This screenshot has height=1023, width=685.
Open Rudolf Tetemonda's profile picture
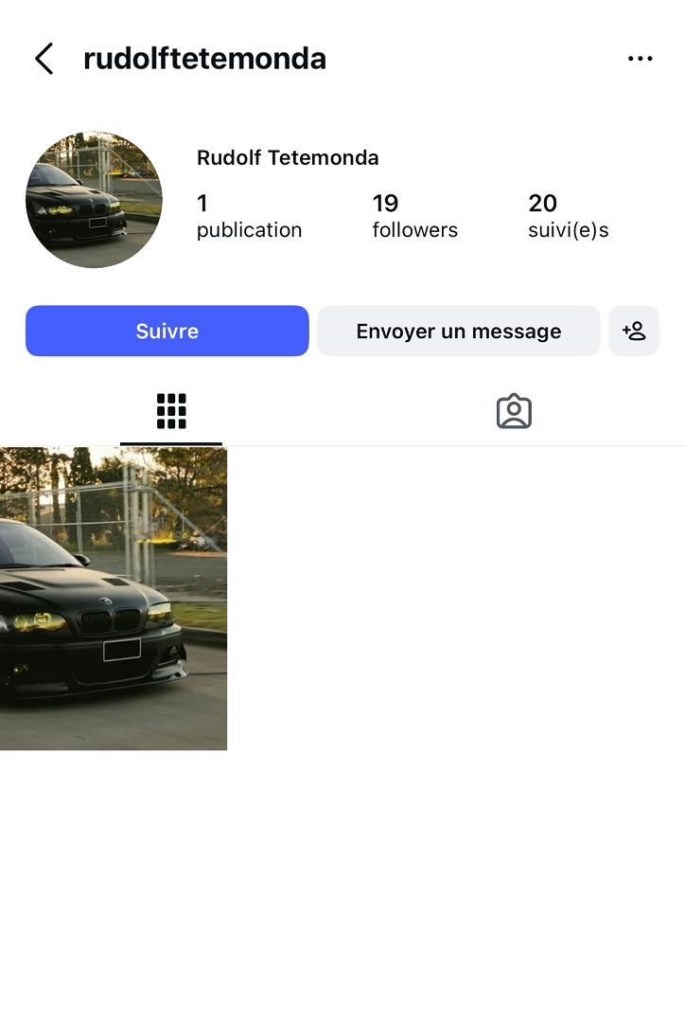(x=94, y=200)
